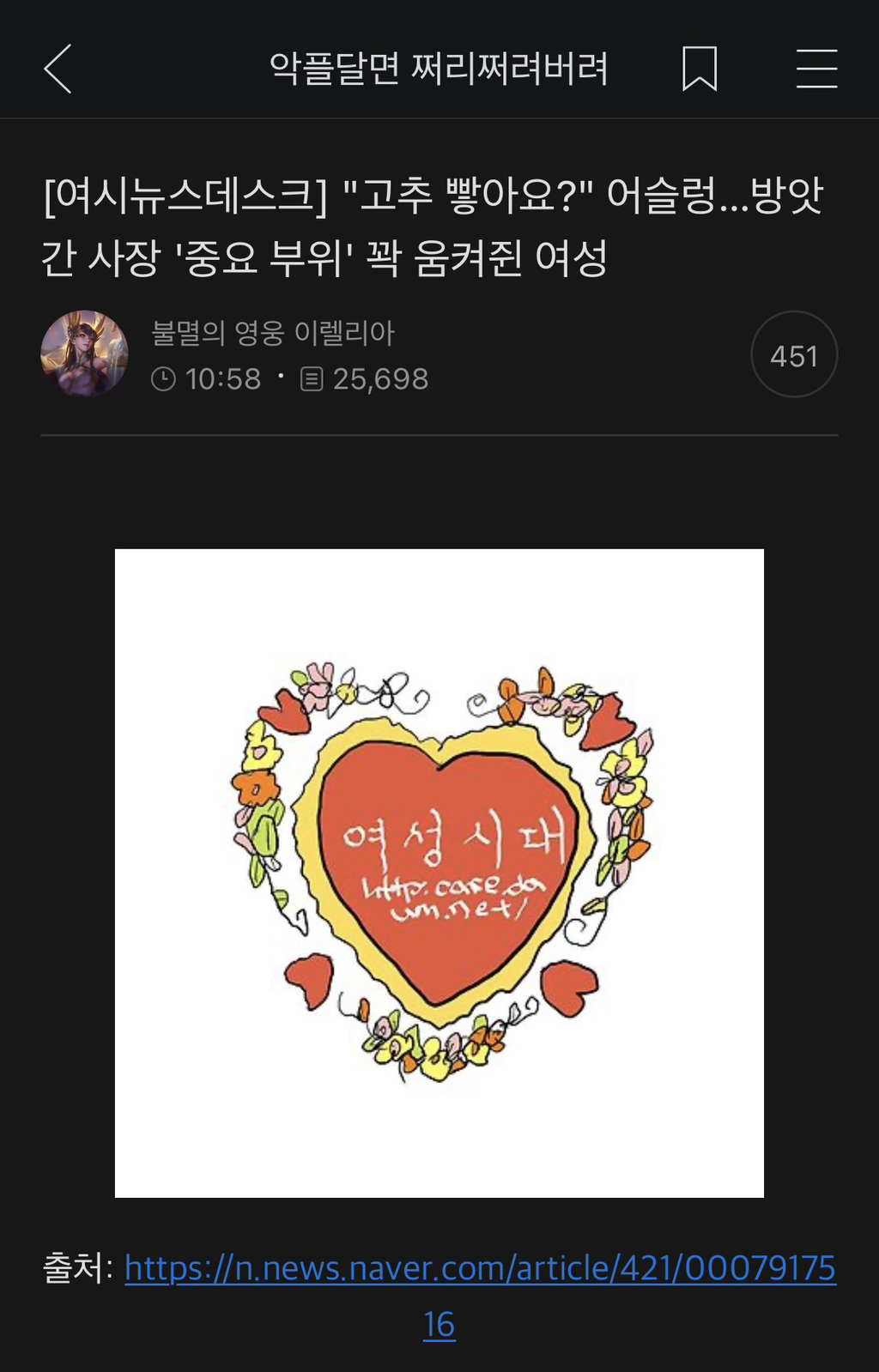This screenshot has height=1372, width=879.
Task: Open the hamburger menu
Action: click(x=816, y=69)
